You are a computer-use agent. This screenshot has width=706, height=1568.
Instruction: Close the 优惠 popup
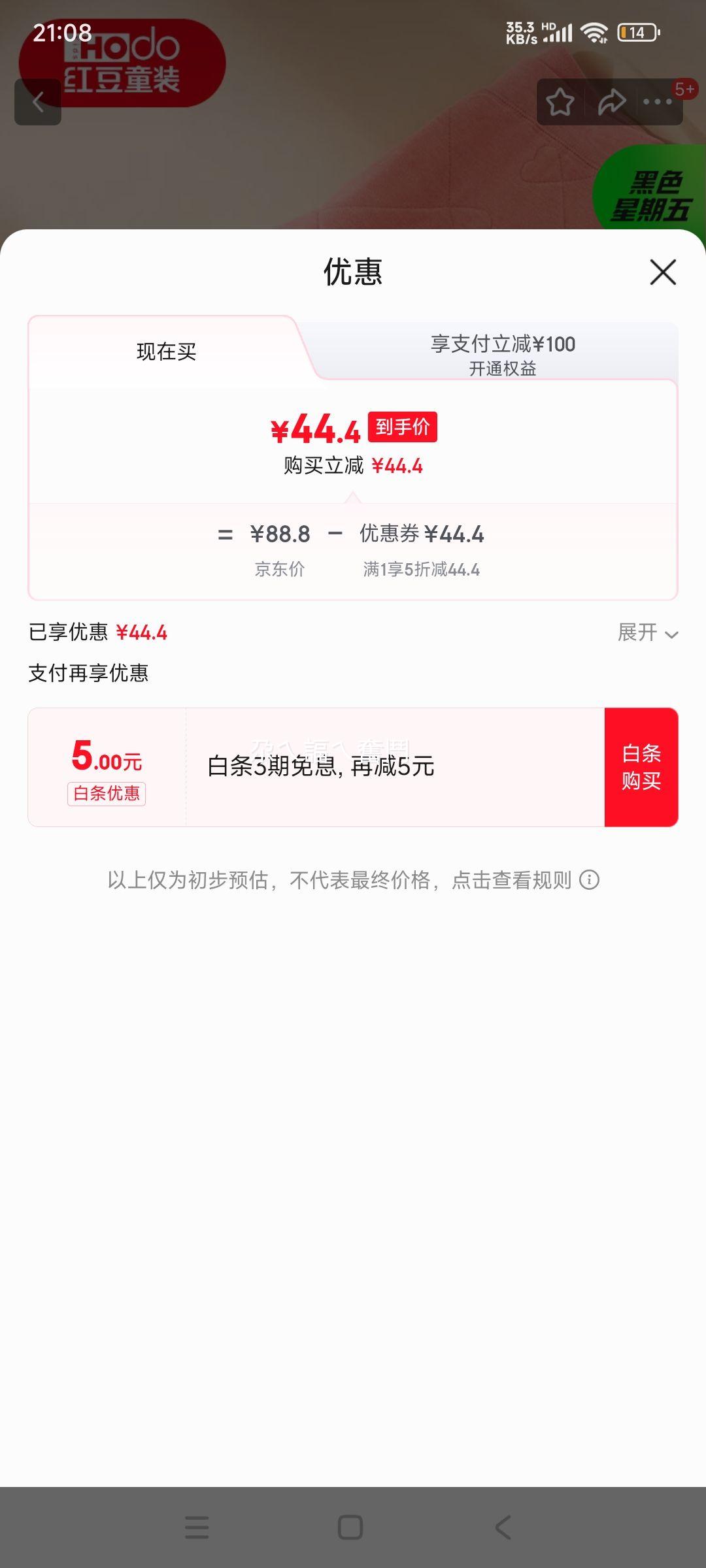pos(662,272)
